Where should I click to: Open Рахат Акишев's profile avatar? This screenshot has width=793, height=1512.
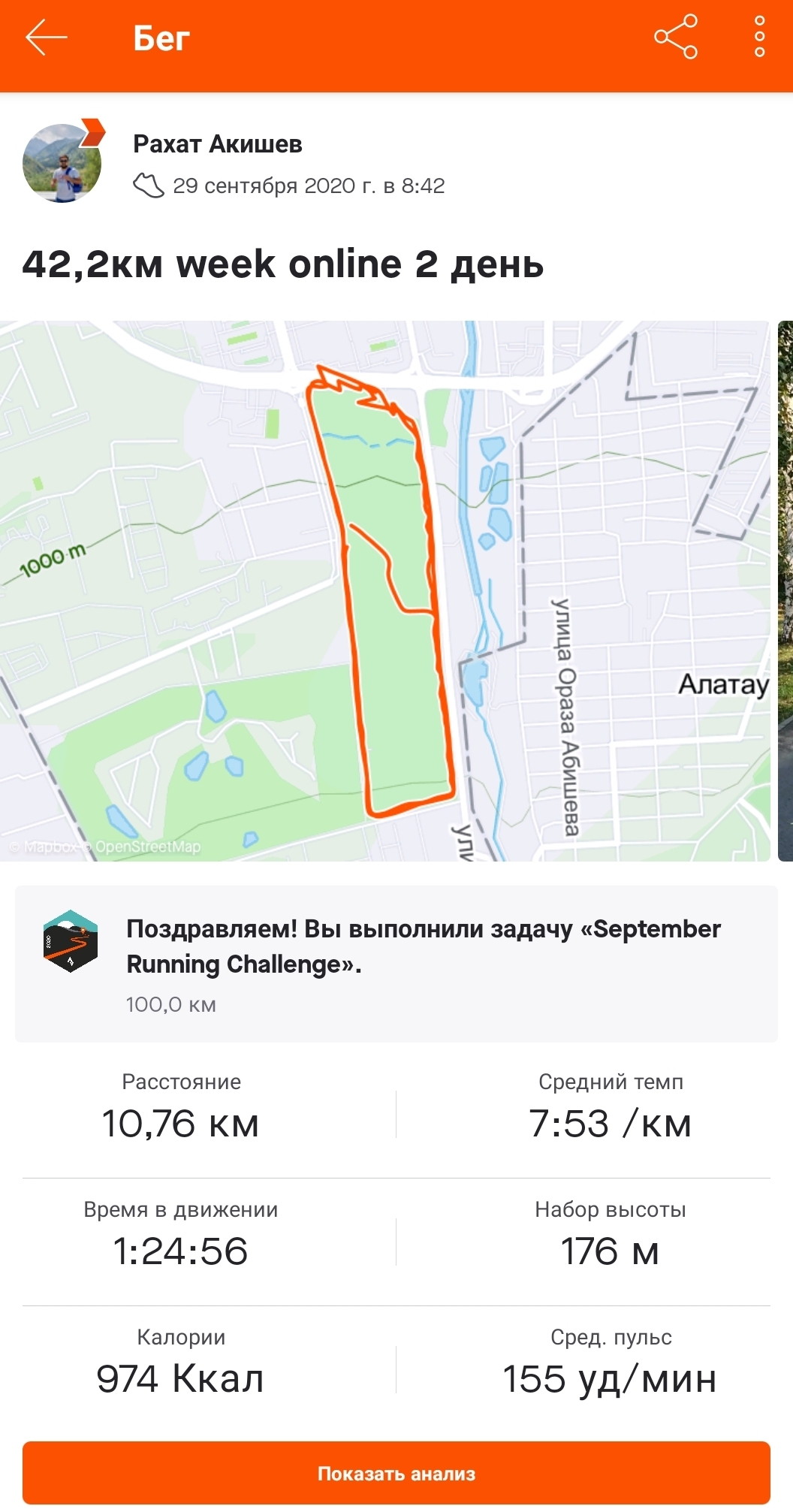[62, 163]
